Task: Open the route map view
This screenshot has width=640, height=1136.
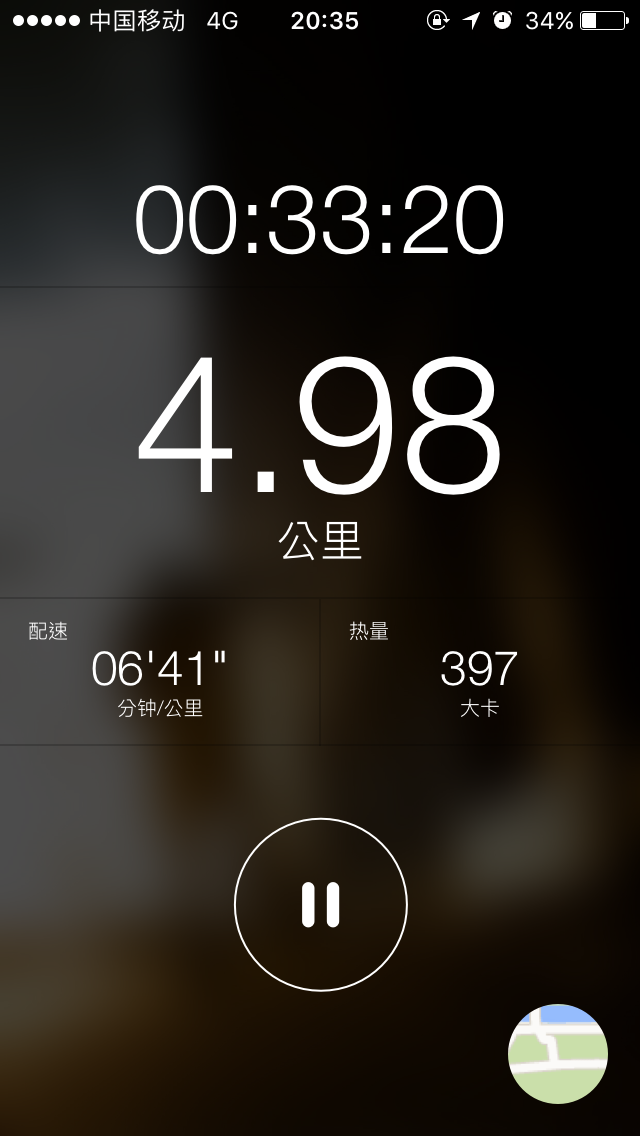Action: tap(557, 1053)
